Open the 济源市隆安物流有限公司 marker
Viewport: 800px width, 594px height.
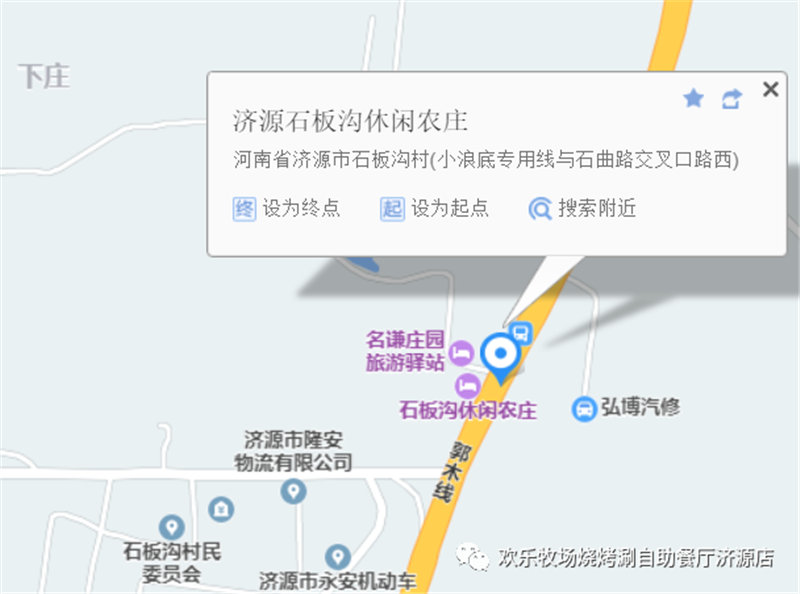point(293,490)
